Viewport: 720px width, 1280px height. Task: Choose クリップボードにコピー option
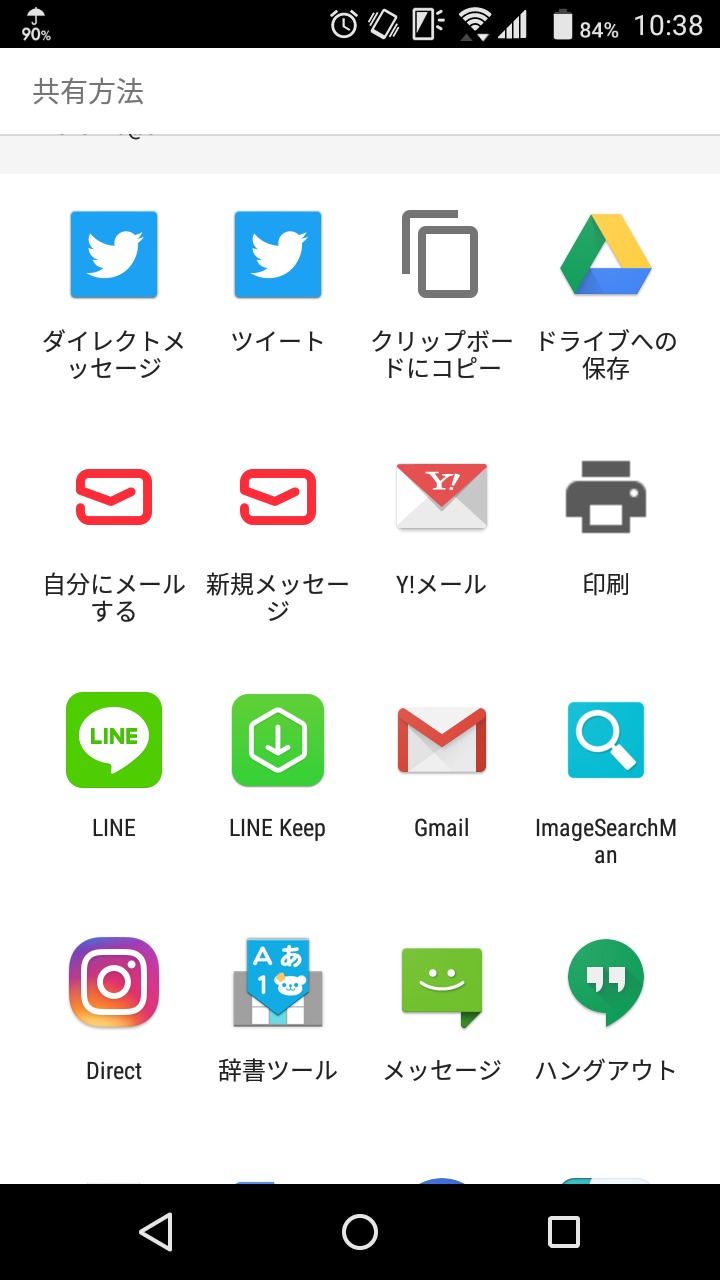(441, 255)
